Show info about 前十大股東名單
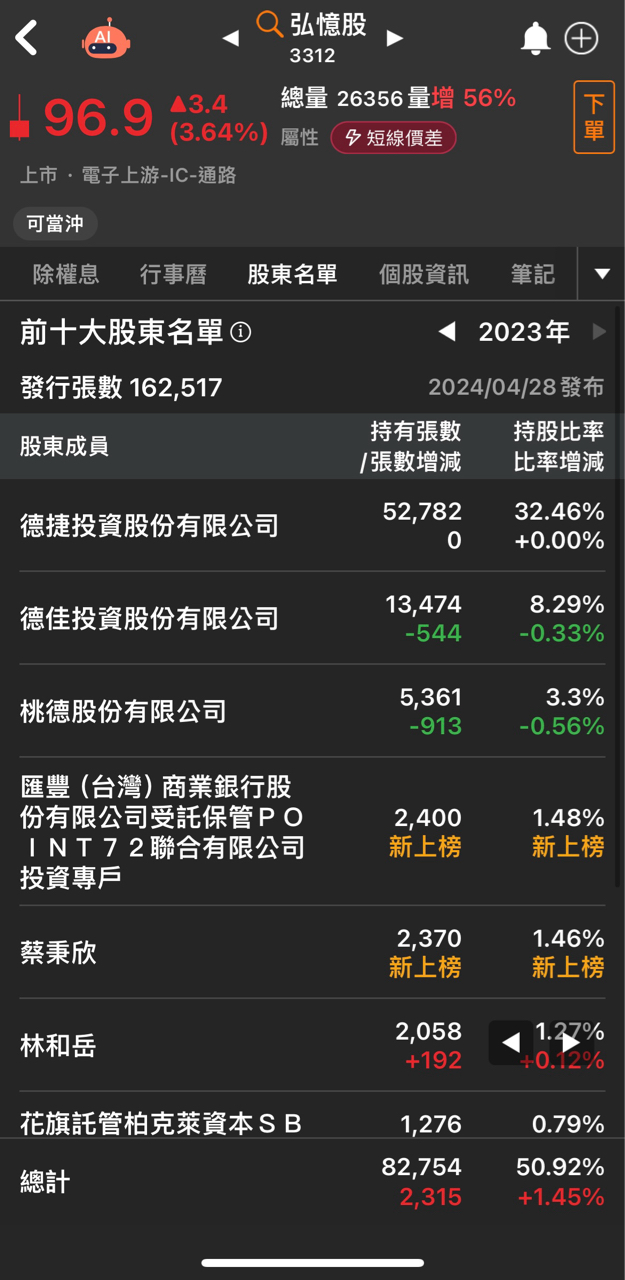Image resolution: width=625 pixels, height=1280 pixels. coord(241,332)
